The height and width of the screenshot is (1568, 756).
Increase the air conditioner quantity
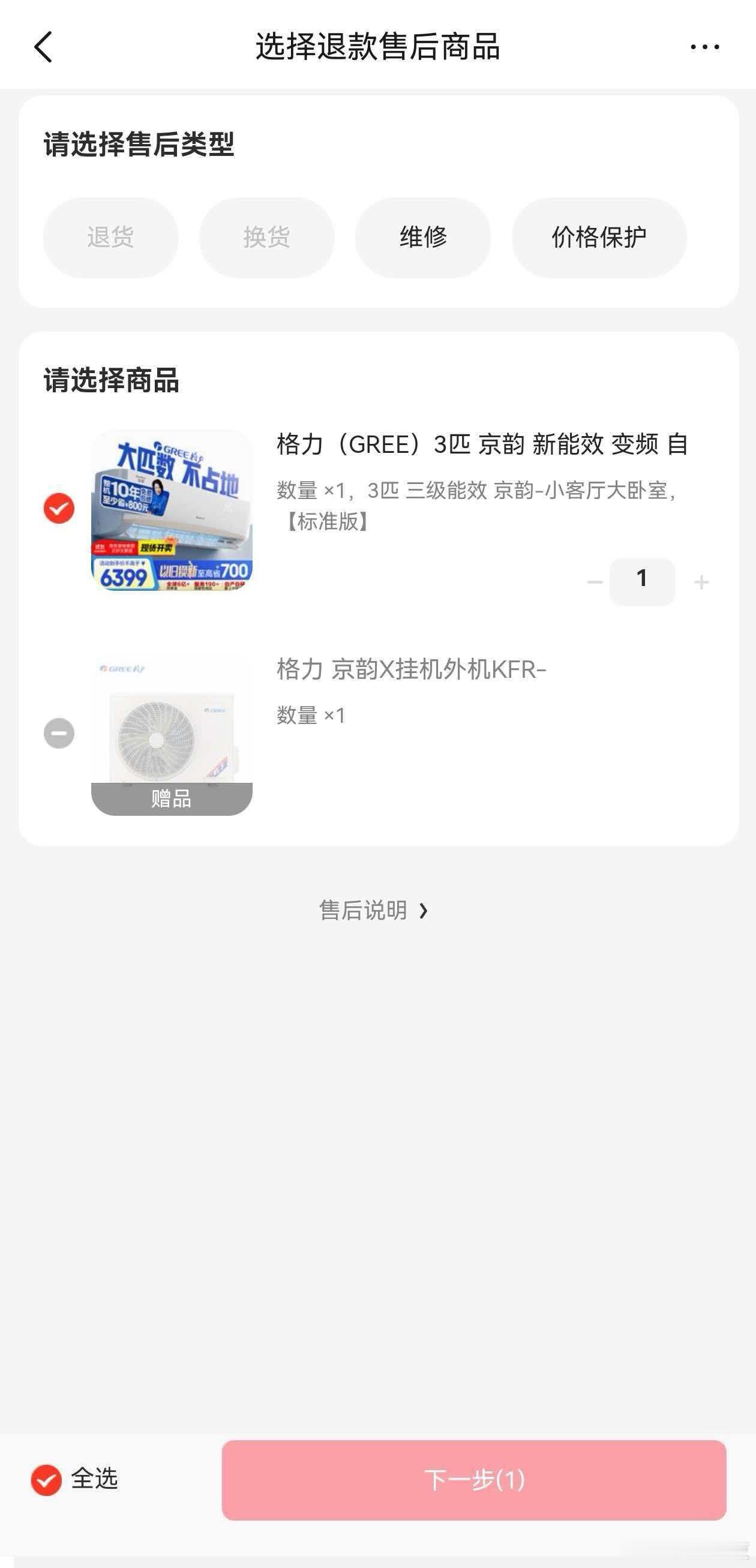pyautogui.click(x=701, y=582)
